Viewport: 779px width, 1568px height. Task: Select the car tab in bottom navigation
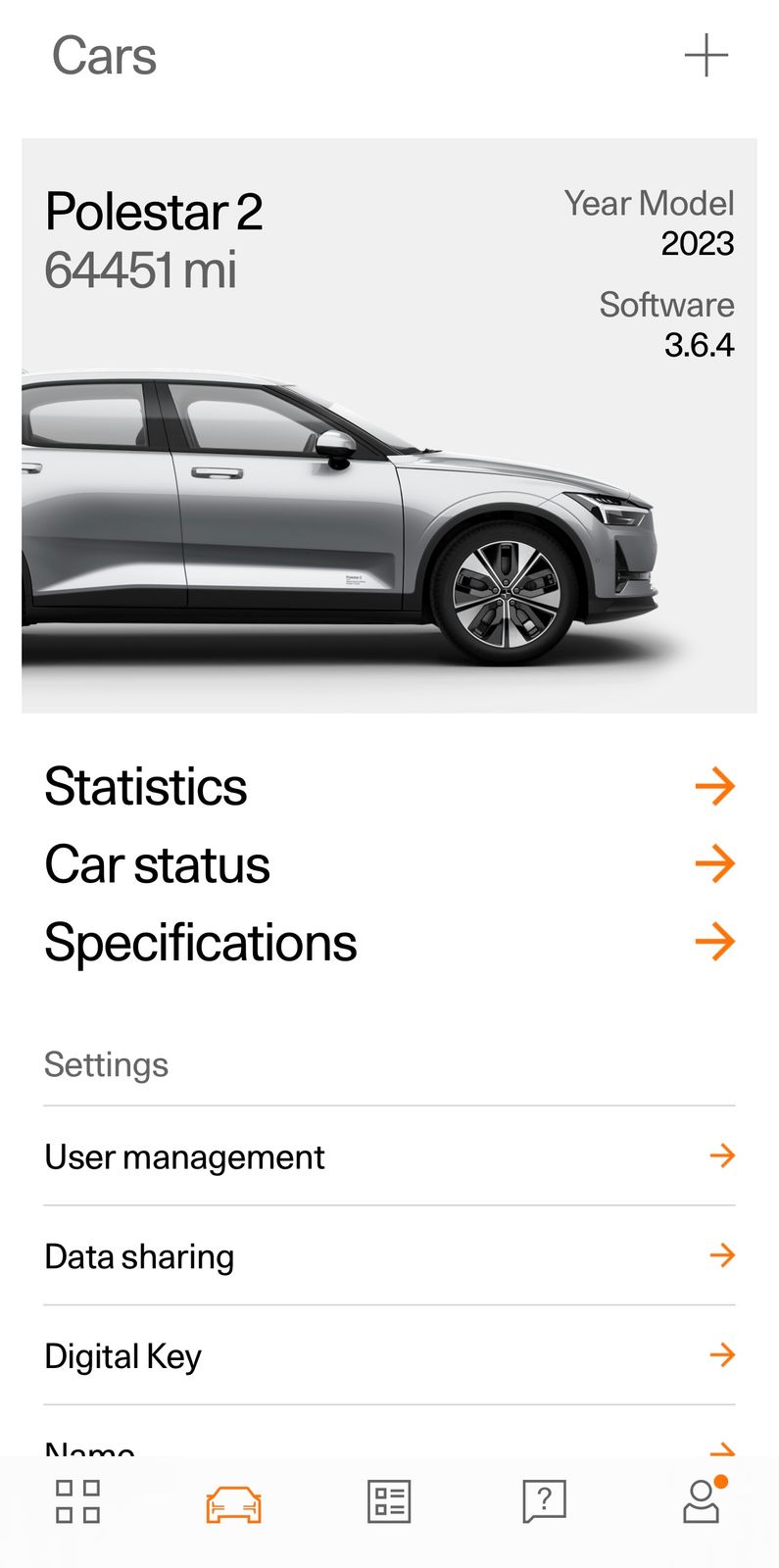click(x=233, y=1503)
